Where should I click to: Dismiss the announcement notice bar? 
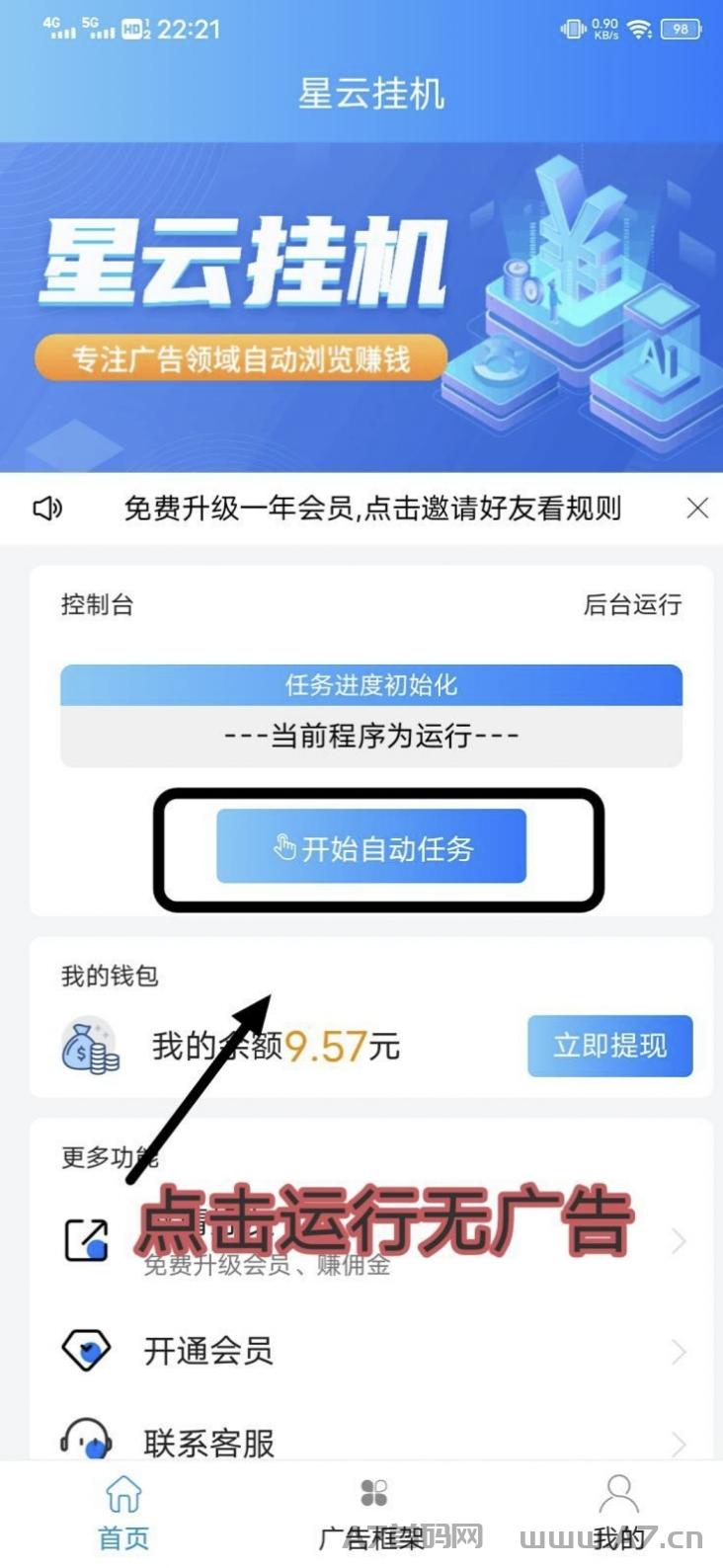(x=697, y=508)
